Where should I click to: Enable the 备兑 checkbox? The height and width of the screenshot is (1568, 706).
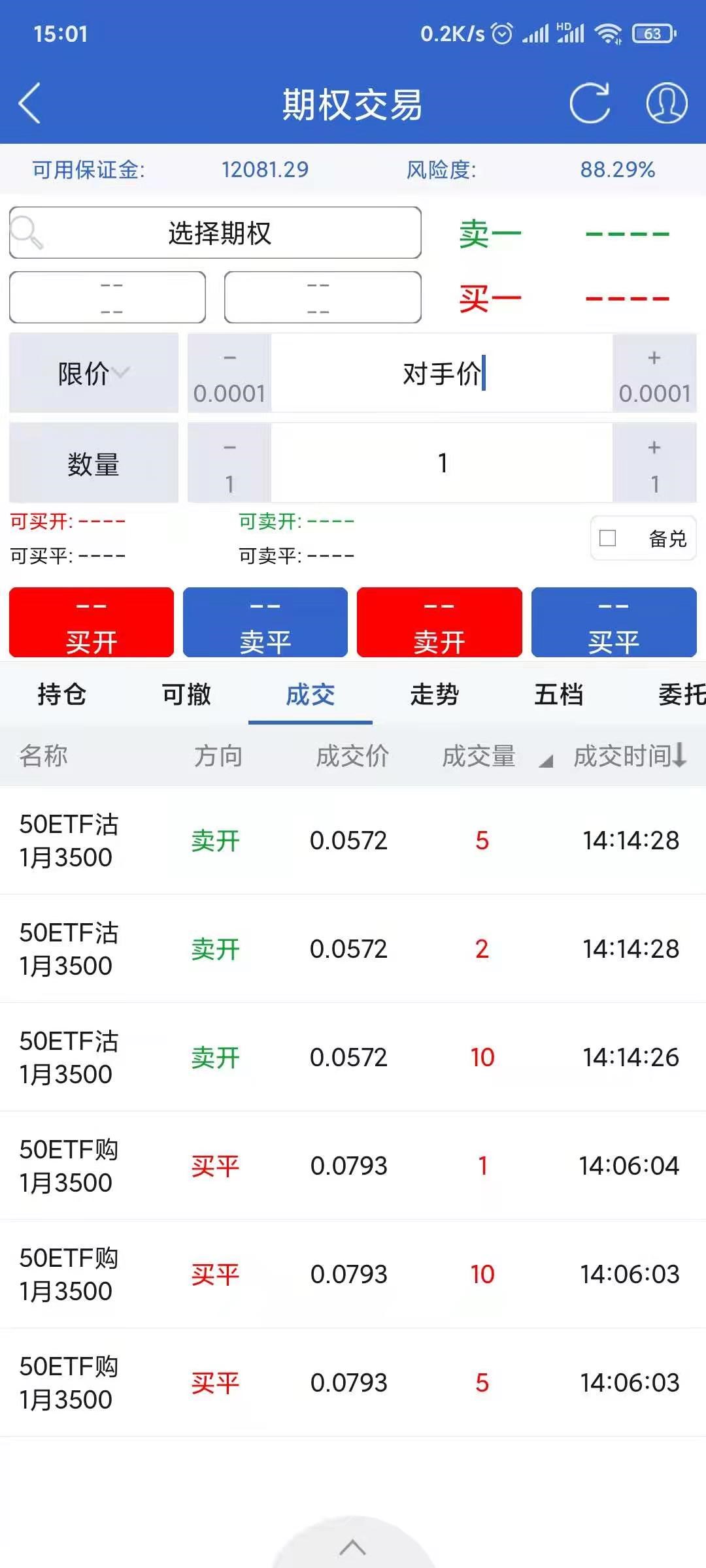pyautogui.click(x=607, y=538)
